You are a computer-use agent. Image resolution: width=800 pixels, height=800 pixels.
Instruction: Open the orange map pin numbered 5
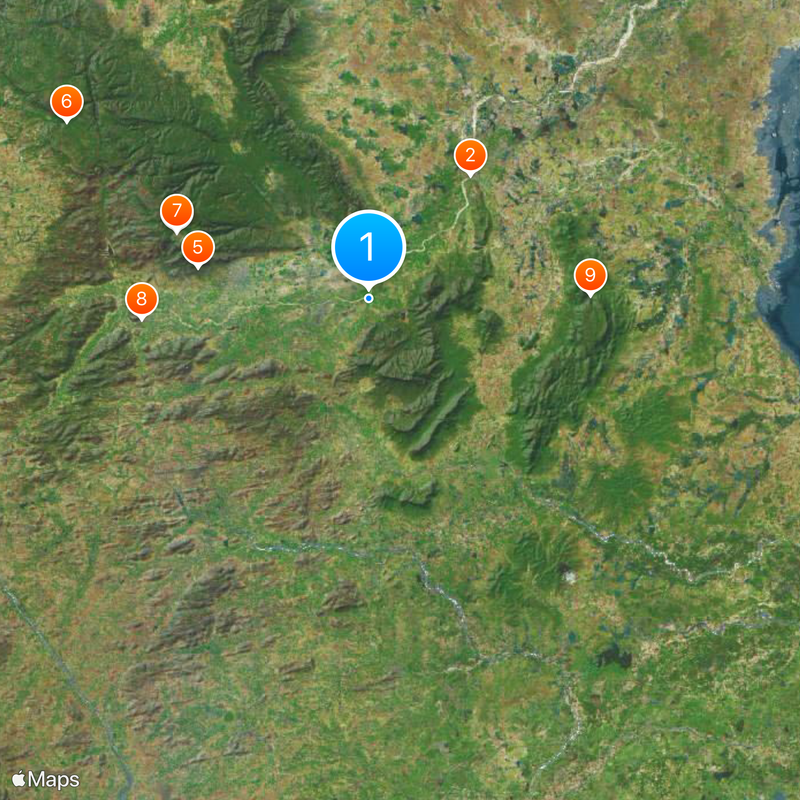[x=197, y=247]
